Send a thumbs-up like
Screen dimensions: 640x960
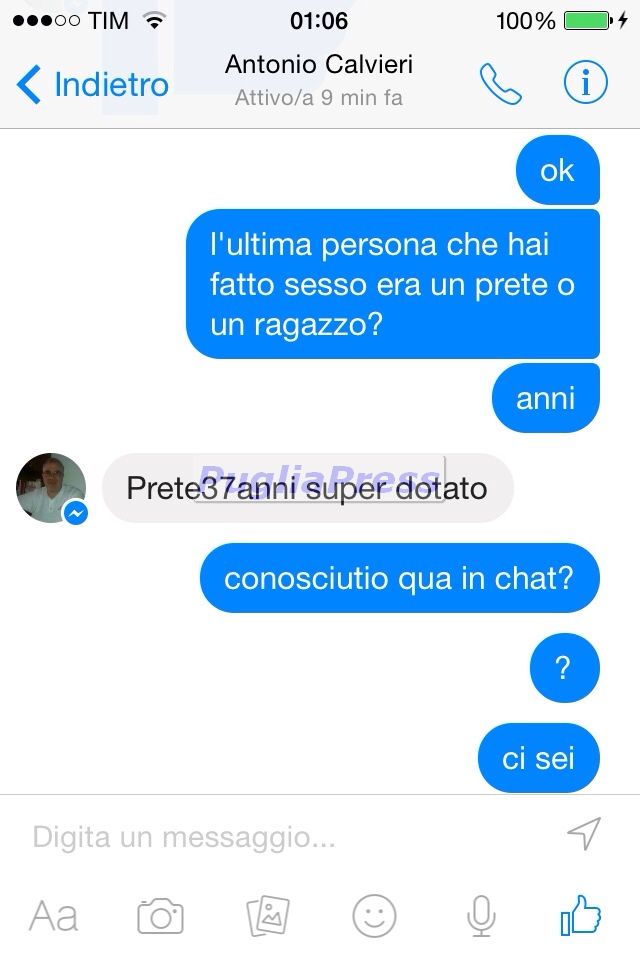pyautogui.click(x=581, y=914)
